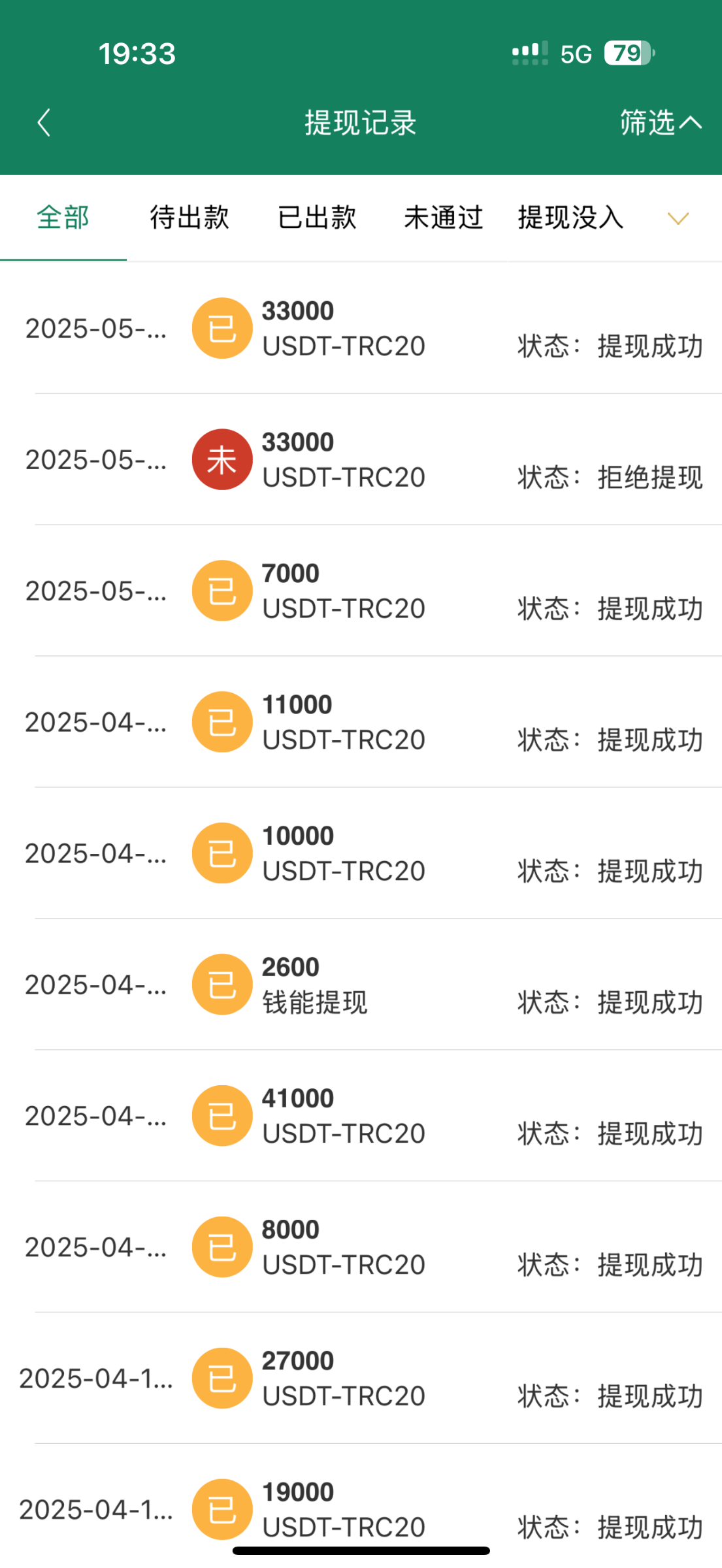This screenshot has width=722, height=1568.
Task: Tap the 已 status icon on 33000 record
Action: pyautogui.click(x=222, y=327)
